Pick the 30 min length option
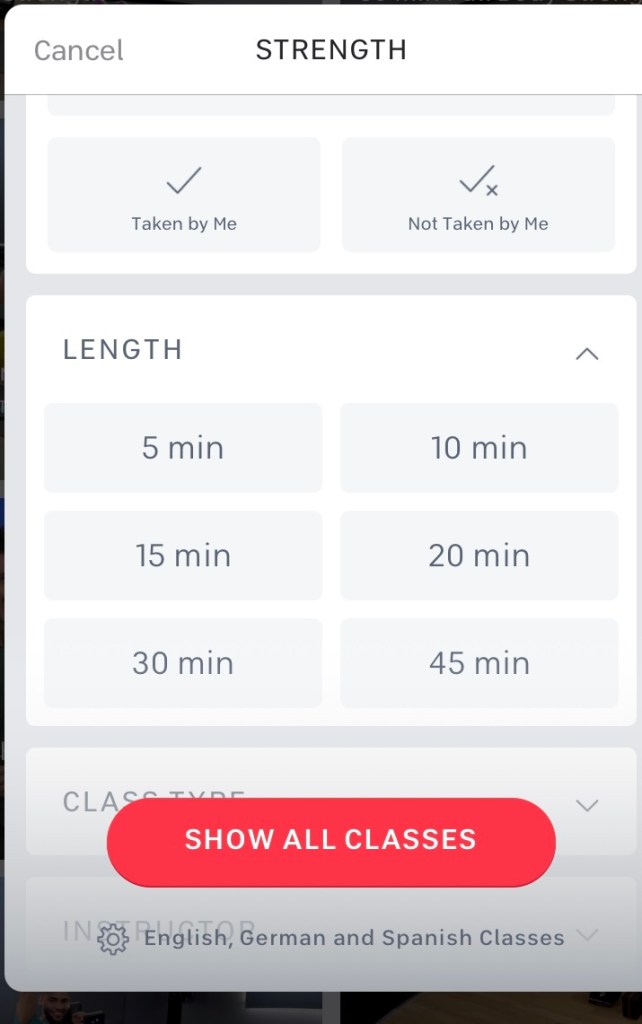 click(183, 663)
